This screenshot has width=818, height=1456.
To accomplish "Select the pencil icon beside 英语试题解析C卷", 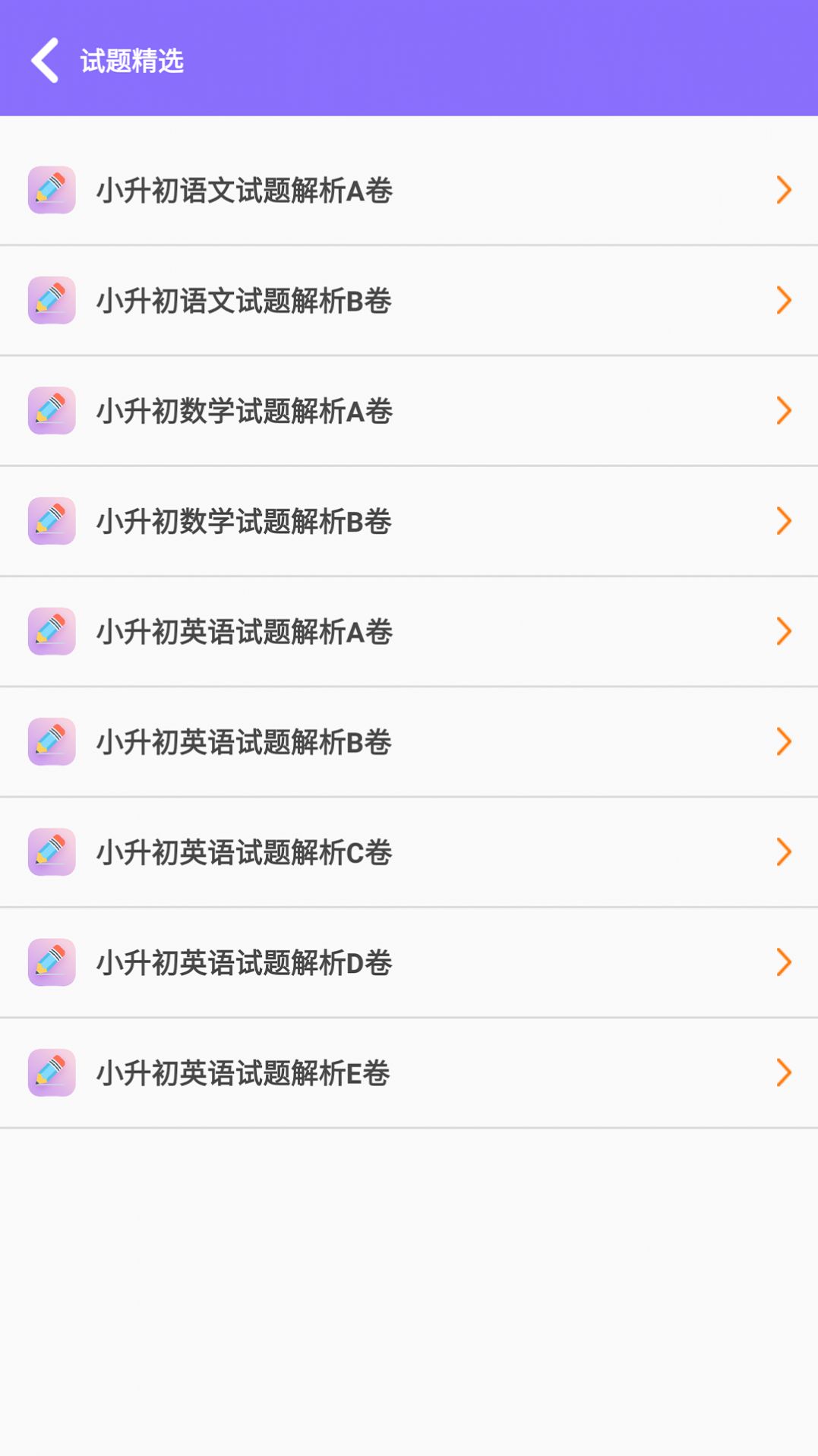I will pos(51,852).
